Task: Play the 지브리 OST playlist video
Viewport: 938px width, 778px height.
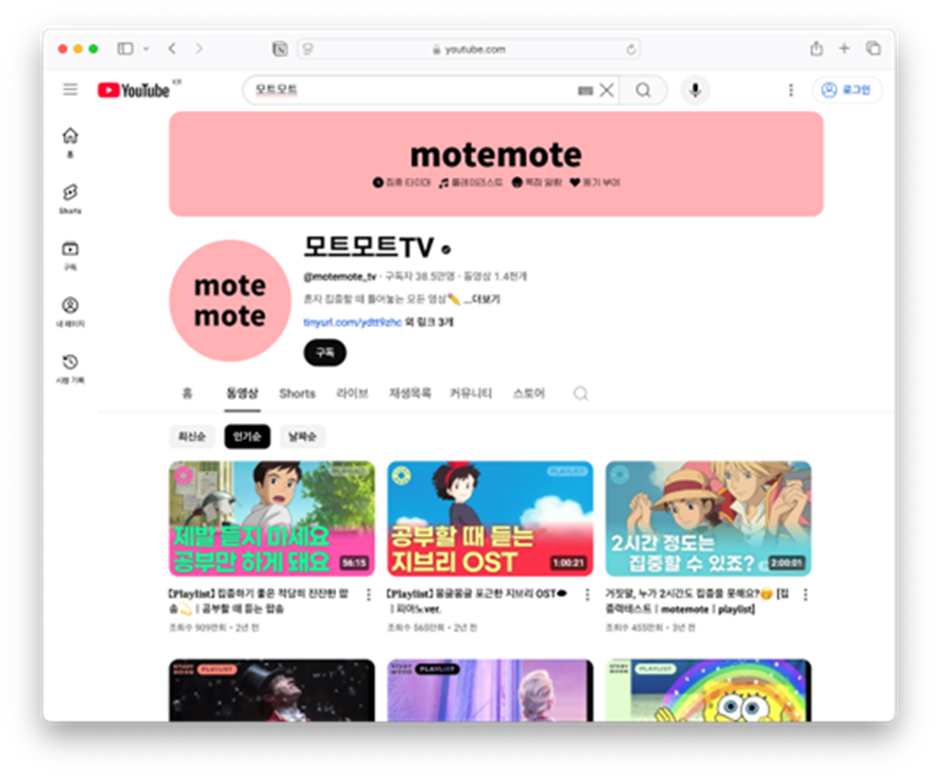Action: [490, 518]
